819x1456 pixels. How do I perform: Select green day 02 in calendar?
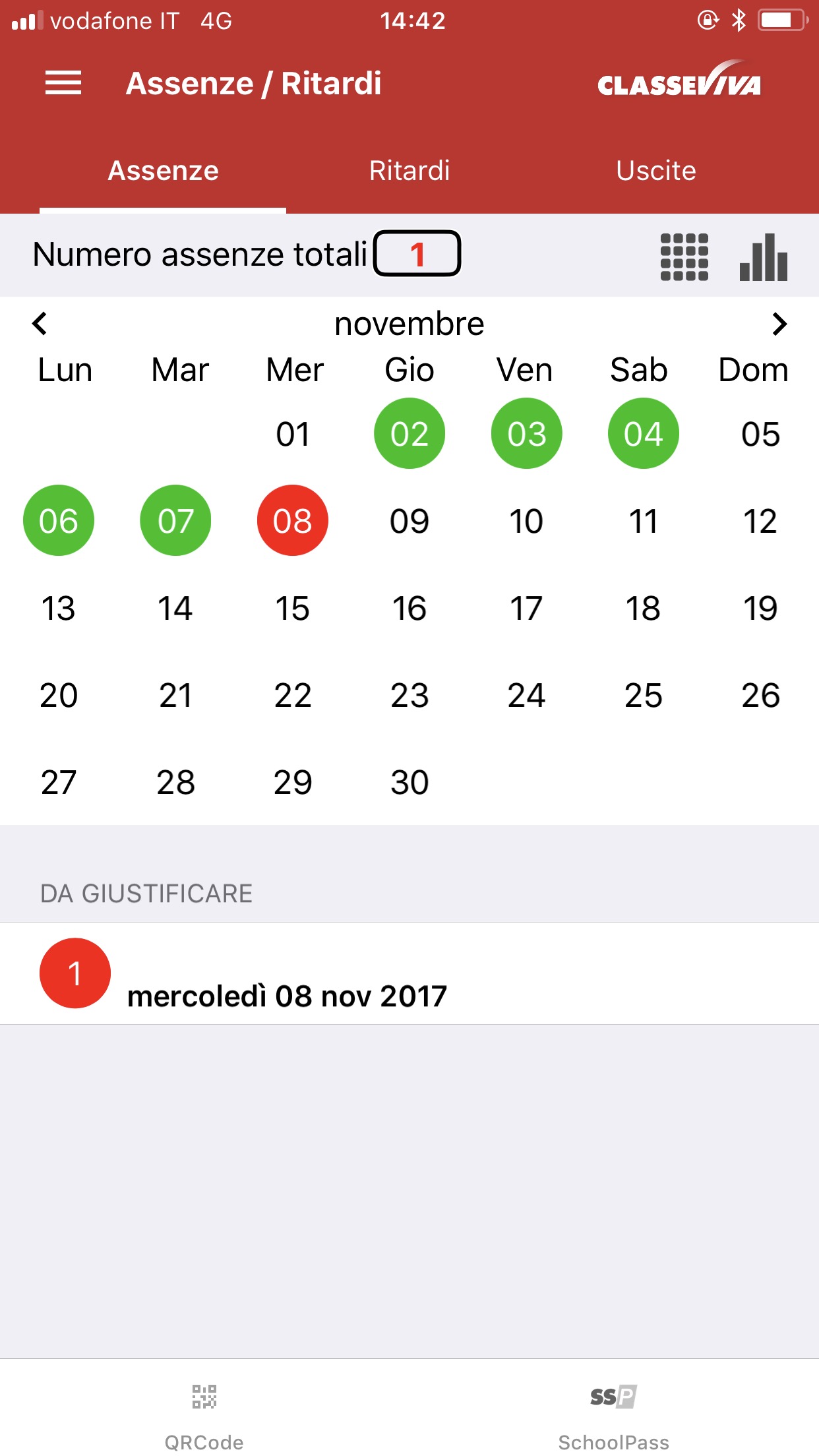tap(409, 433)
